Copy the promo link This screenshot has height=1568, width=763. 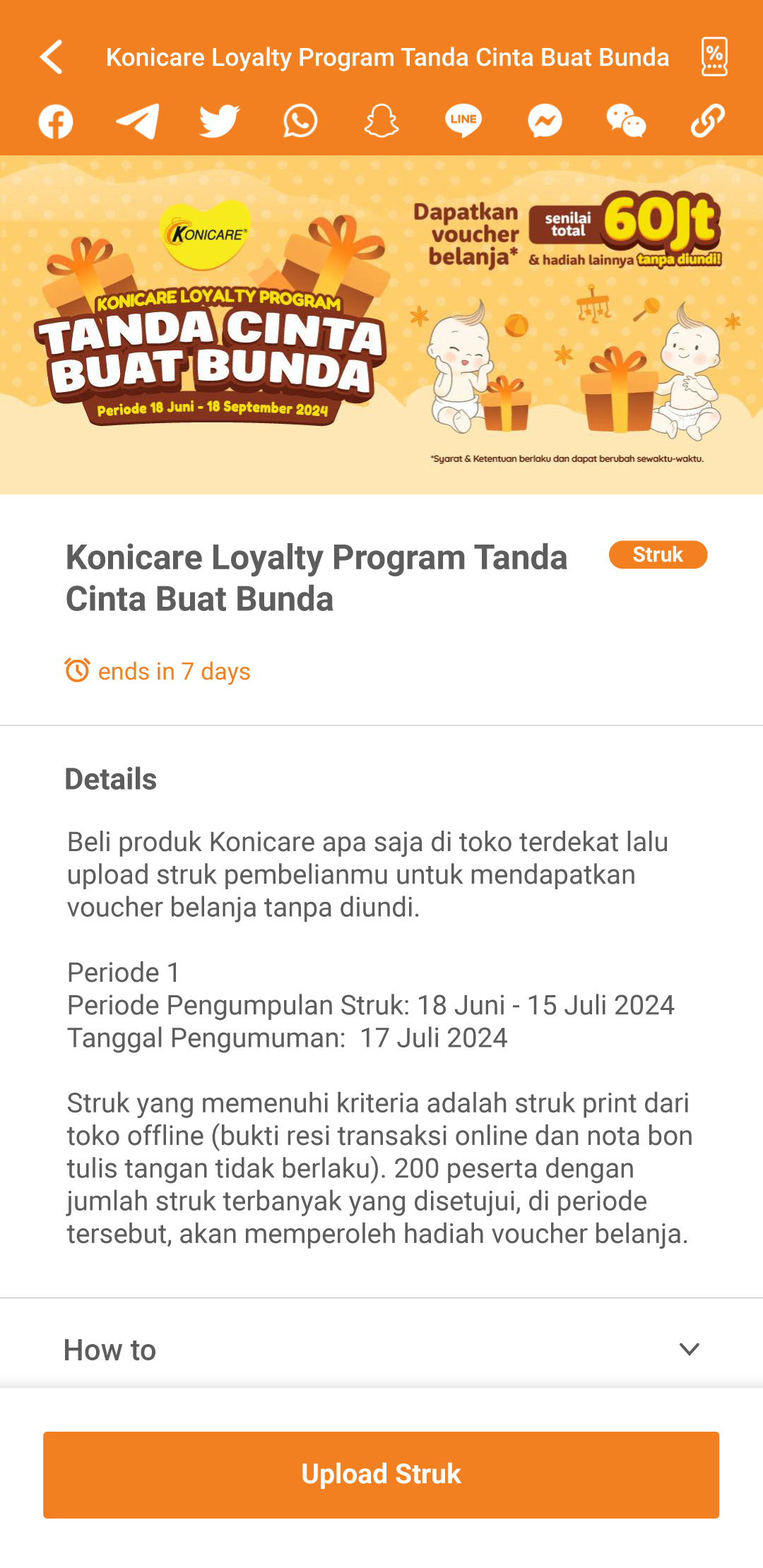tap(707, 121)
